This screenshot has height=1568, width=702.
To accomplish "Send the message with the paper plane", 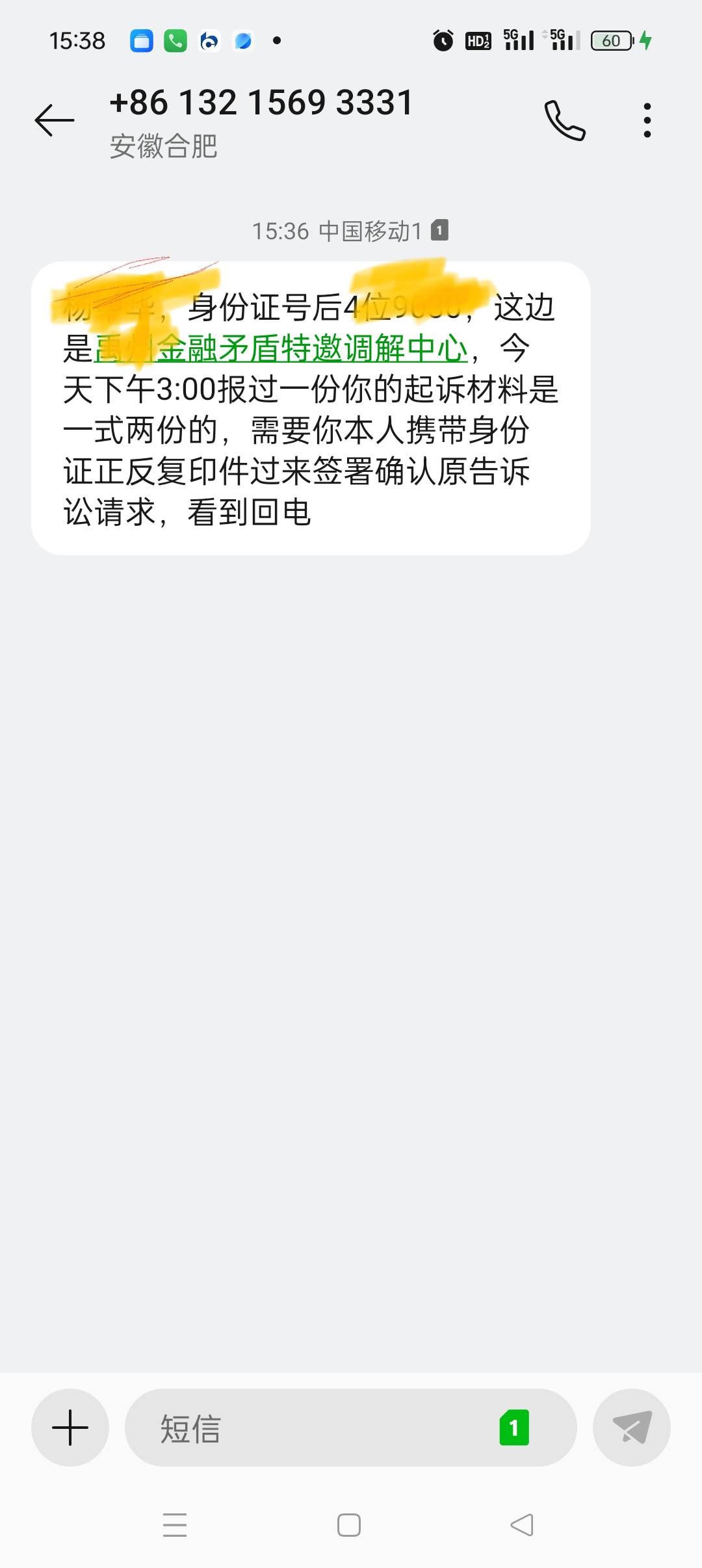I will pos(632,1428).
